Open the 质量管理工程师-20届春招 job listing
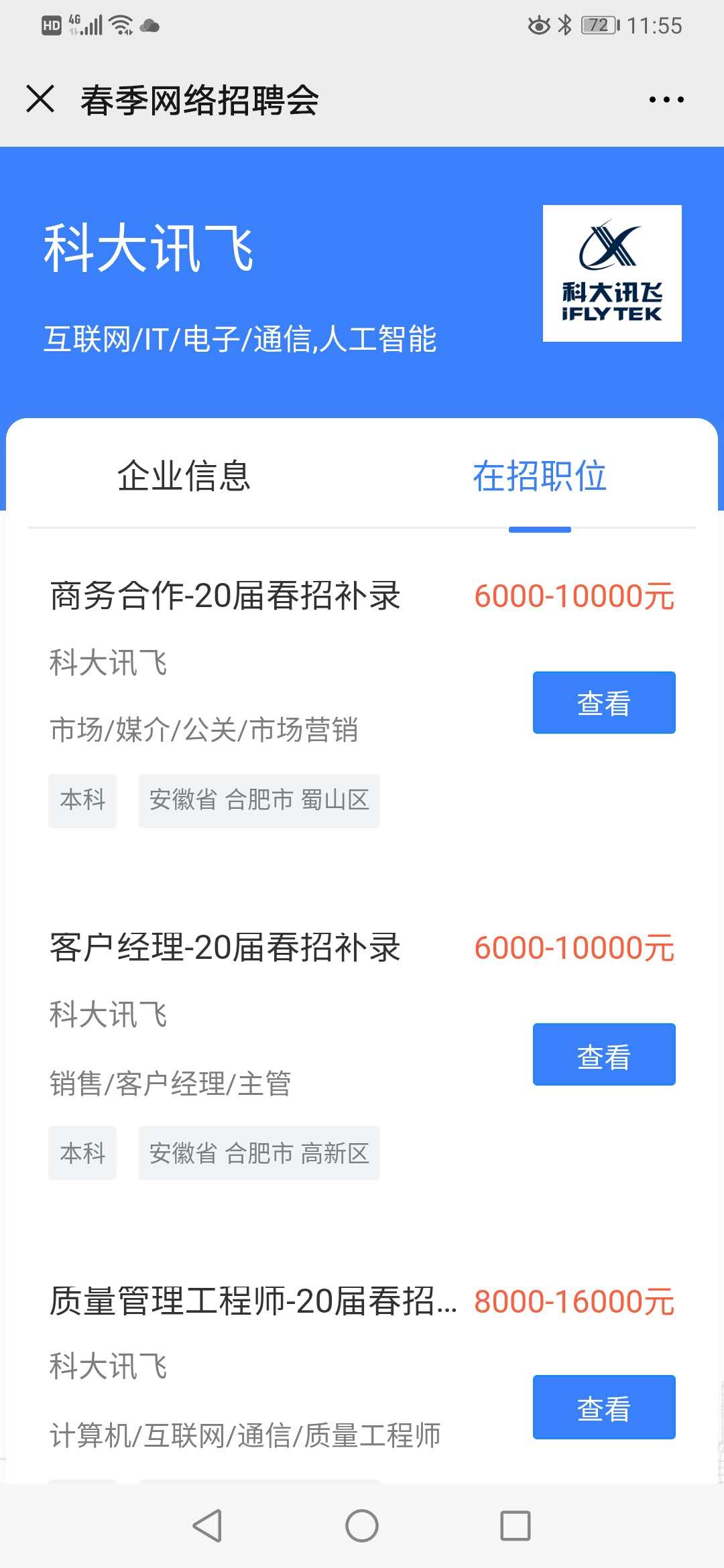Screen dimensions: 724x1568 coord(252,1301)
